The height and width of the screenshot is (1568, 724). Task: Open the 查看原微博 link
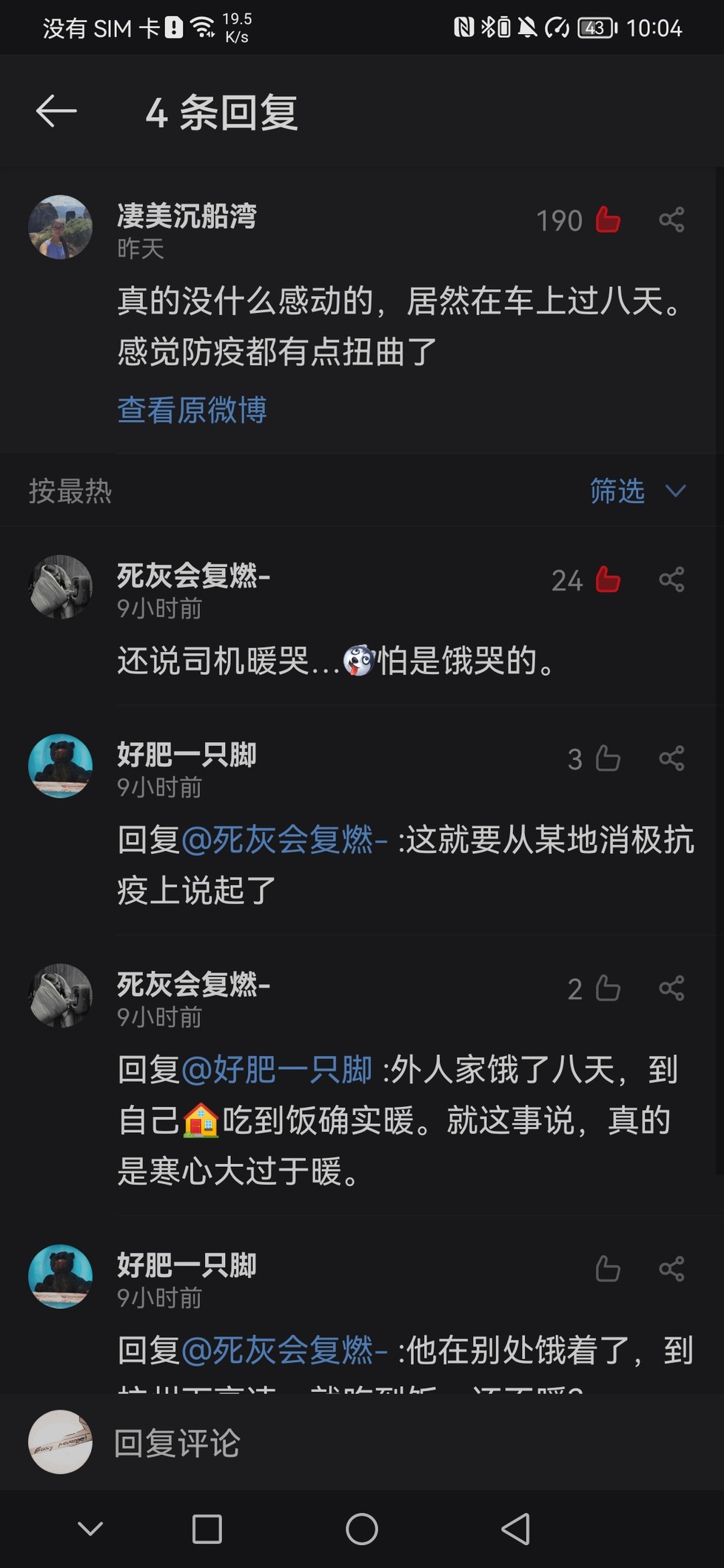pyautogui.click(x=192, y=410)
